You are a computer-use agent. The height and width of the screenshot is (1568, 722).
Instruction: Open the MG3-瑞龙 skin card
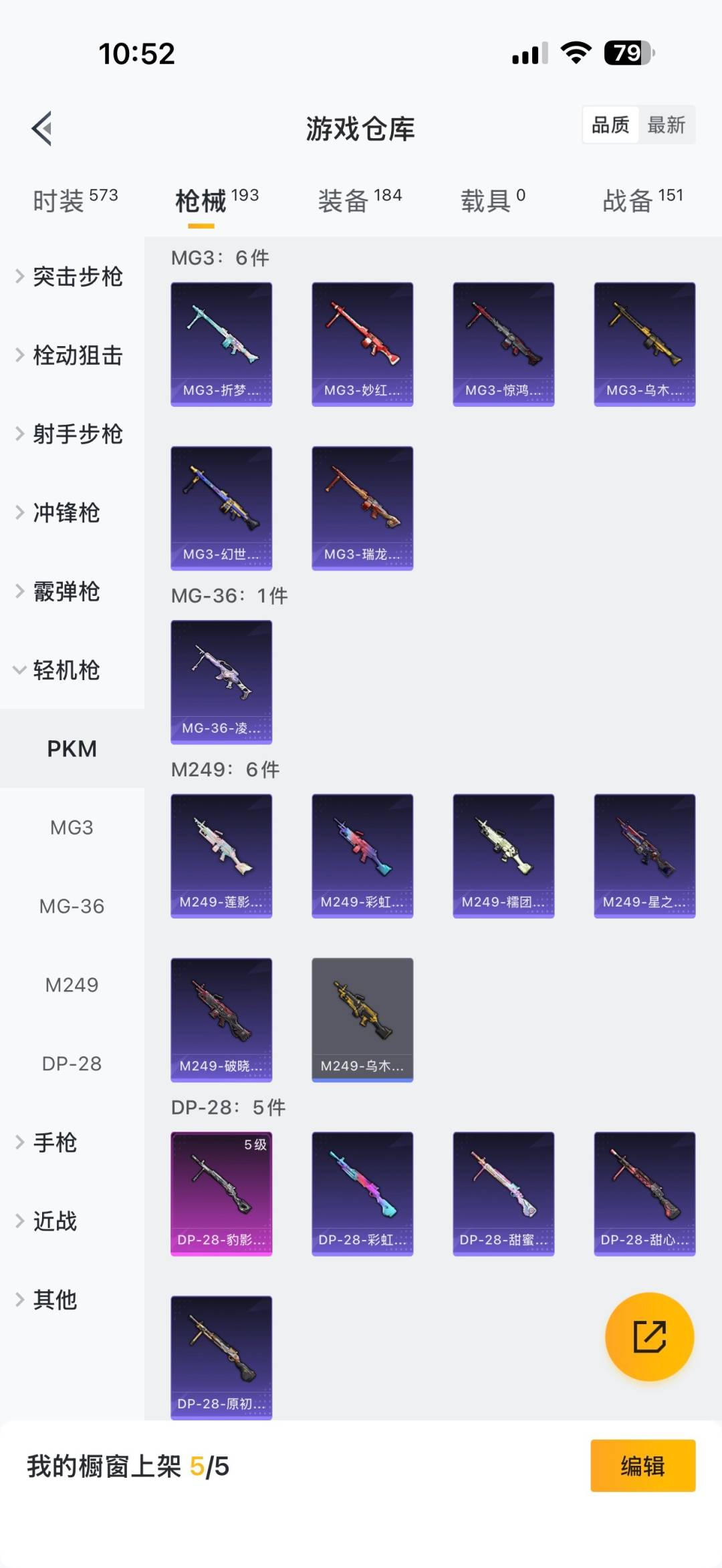[x=362, y=508]
